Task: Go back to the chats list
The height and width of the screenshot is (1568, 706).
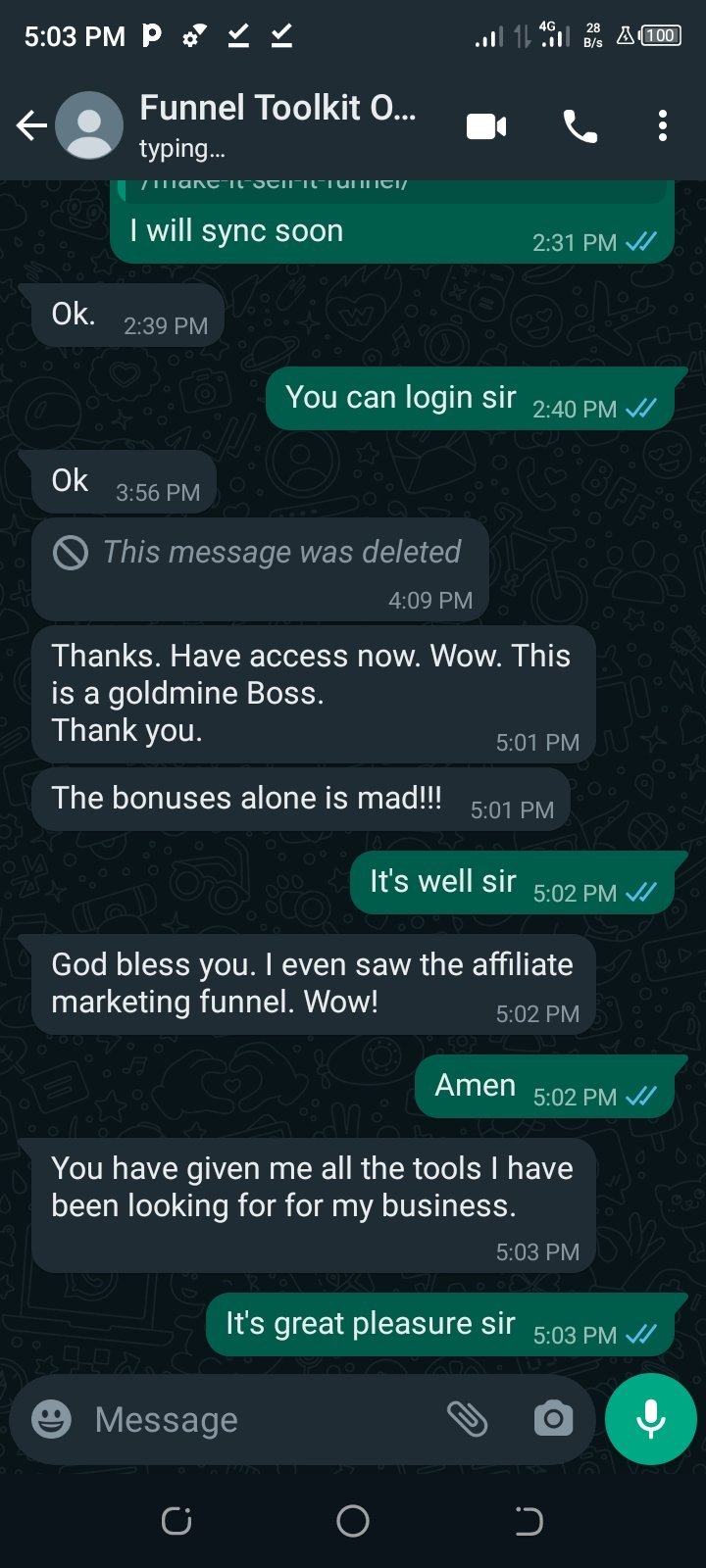Action: click(x=31, y=125)
